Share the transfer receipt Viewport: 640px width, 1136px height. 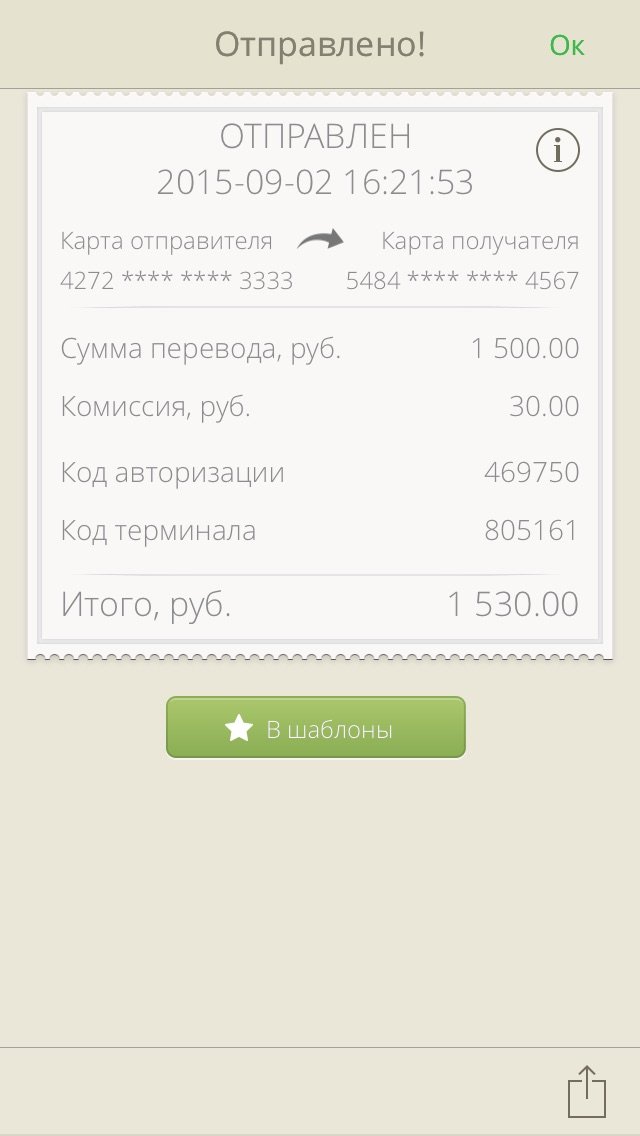point(587,1091)
